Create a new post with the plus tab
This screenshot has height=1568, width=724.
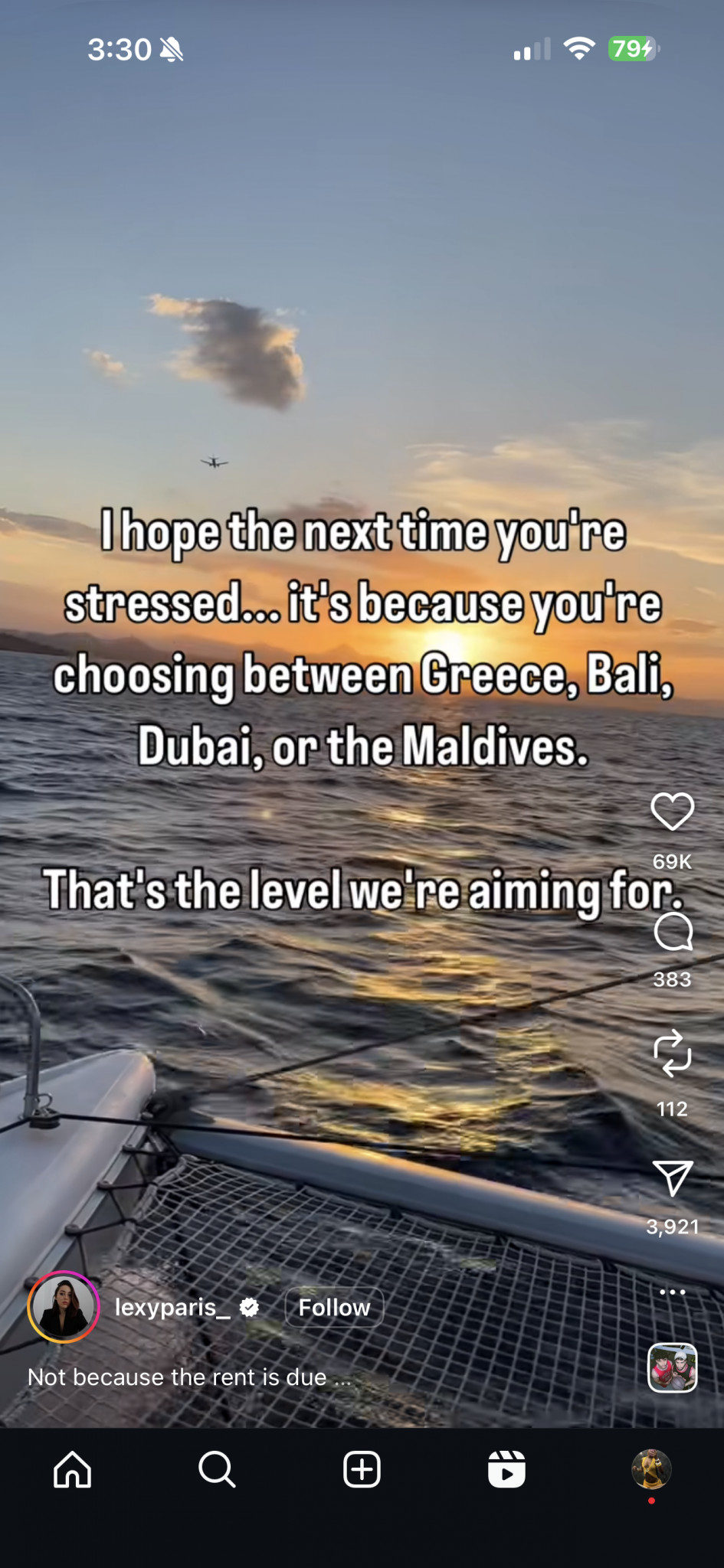click(x=362, y=1470)
